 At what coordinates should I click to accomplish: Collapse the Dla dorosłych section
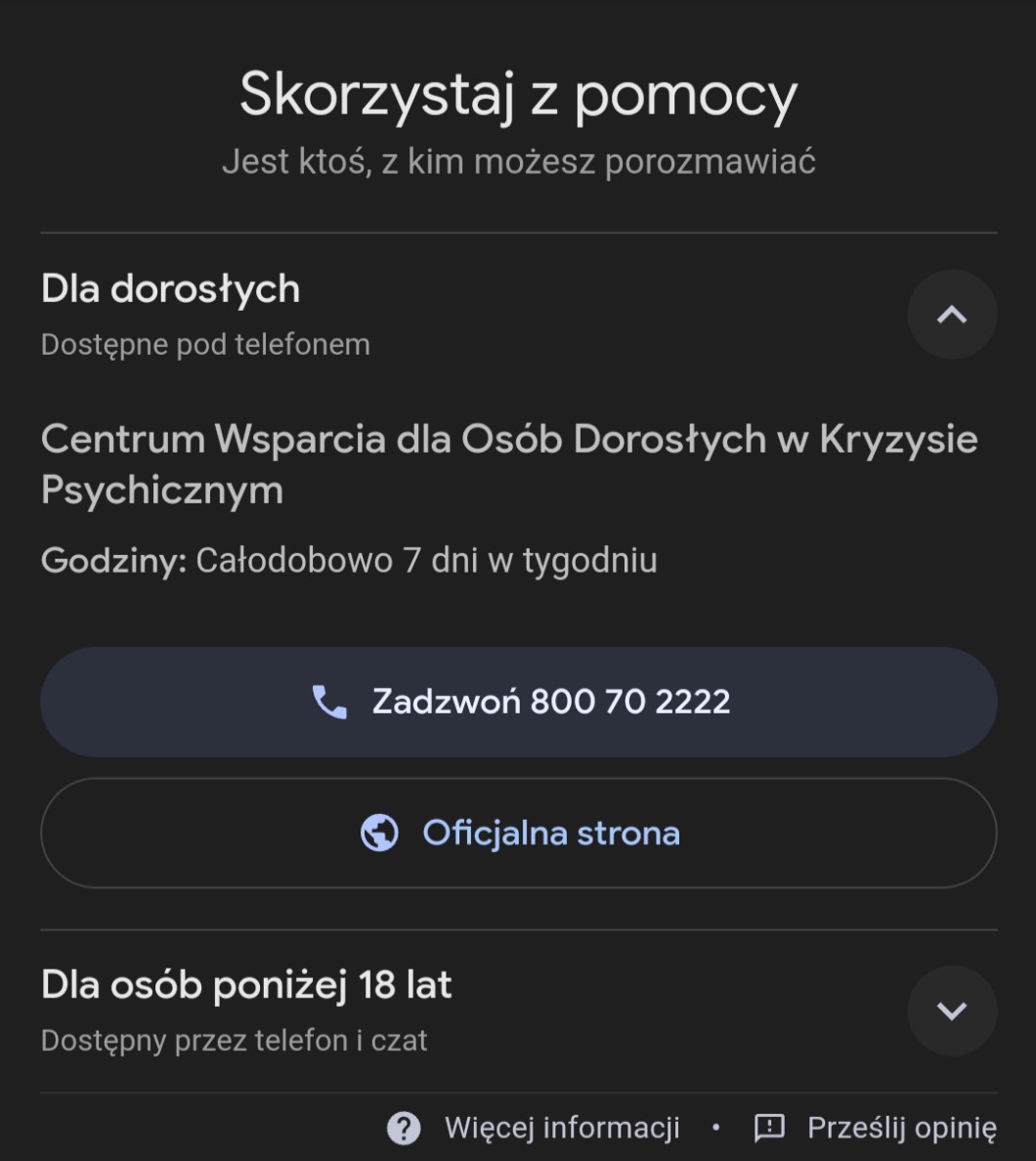(x=951, y=315)
